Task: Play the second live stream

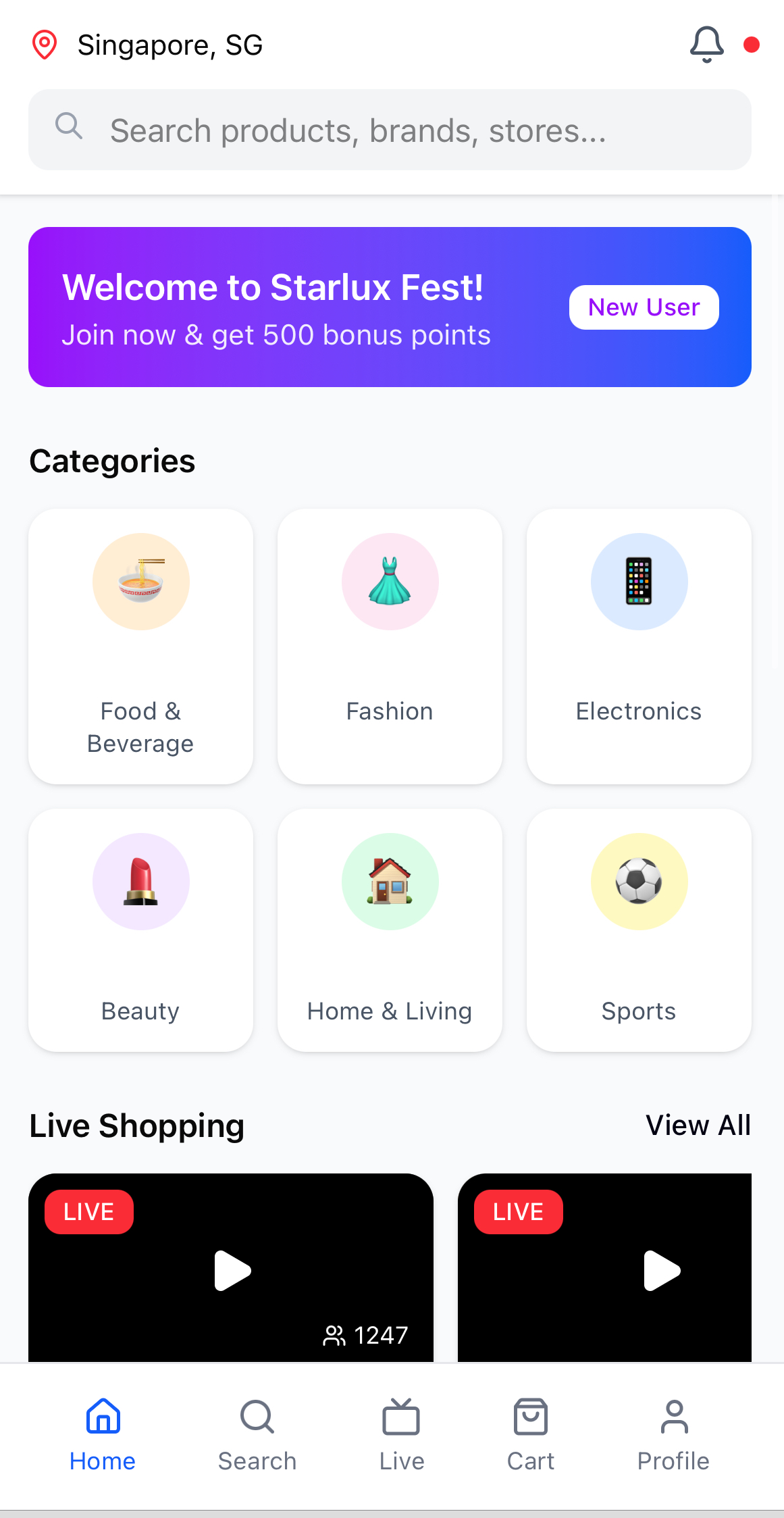Action: click(661, 1270)
